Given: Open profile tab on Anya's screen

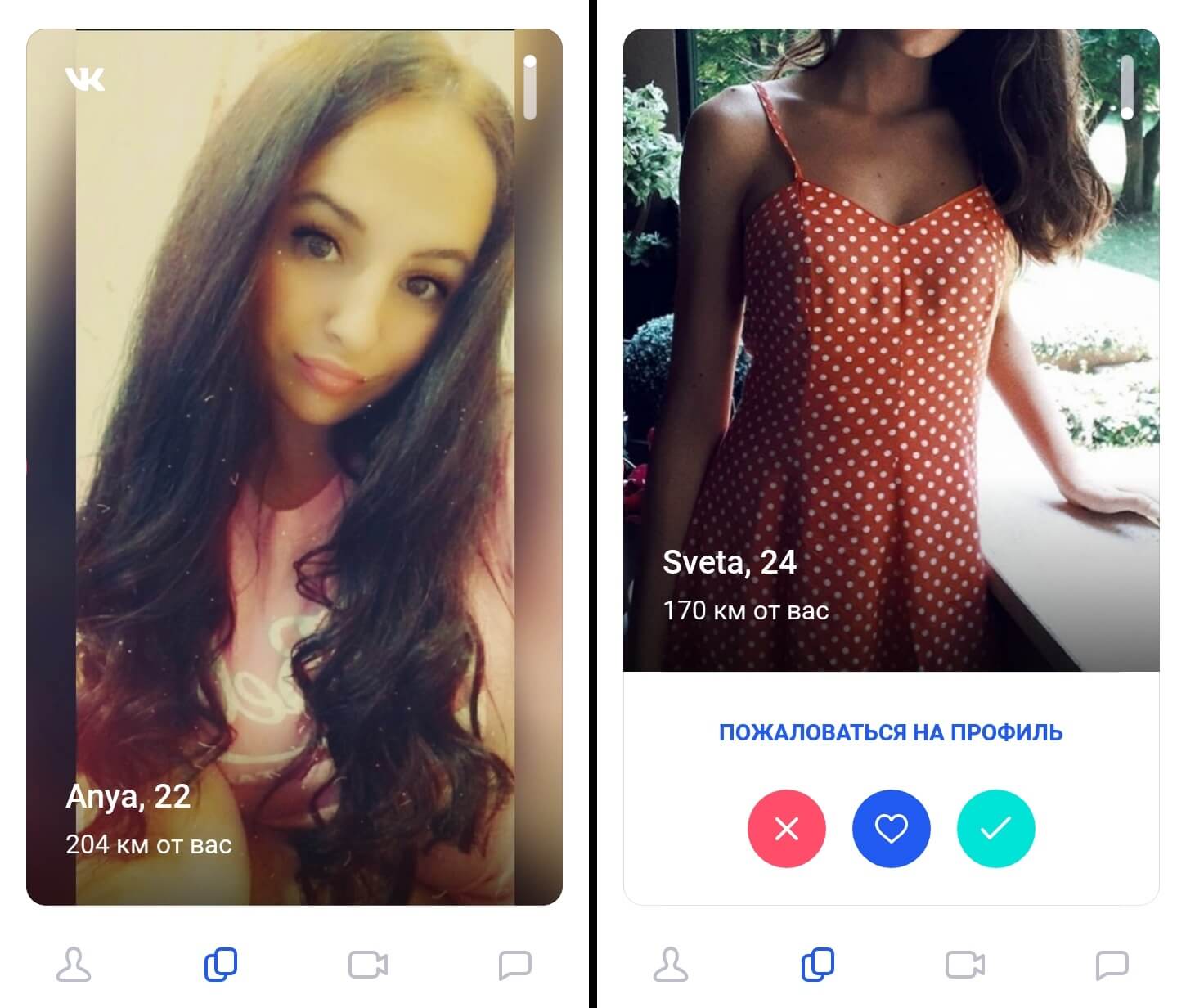Looking at the screenshot, I should (x=74, y=965).
